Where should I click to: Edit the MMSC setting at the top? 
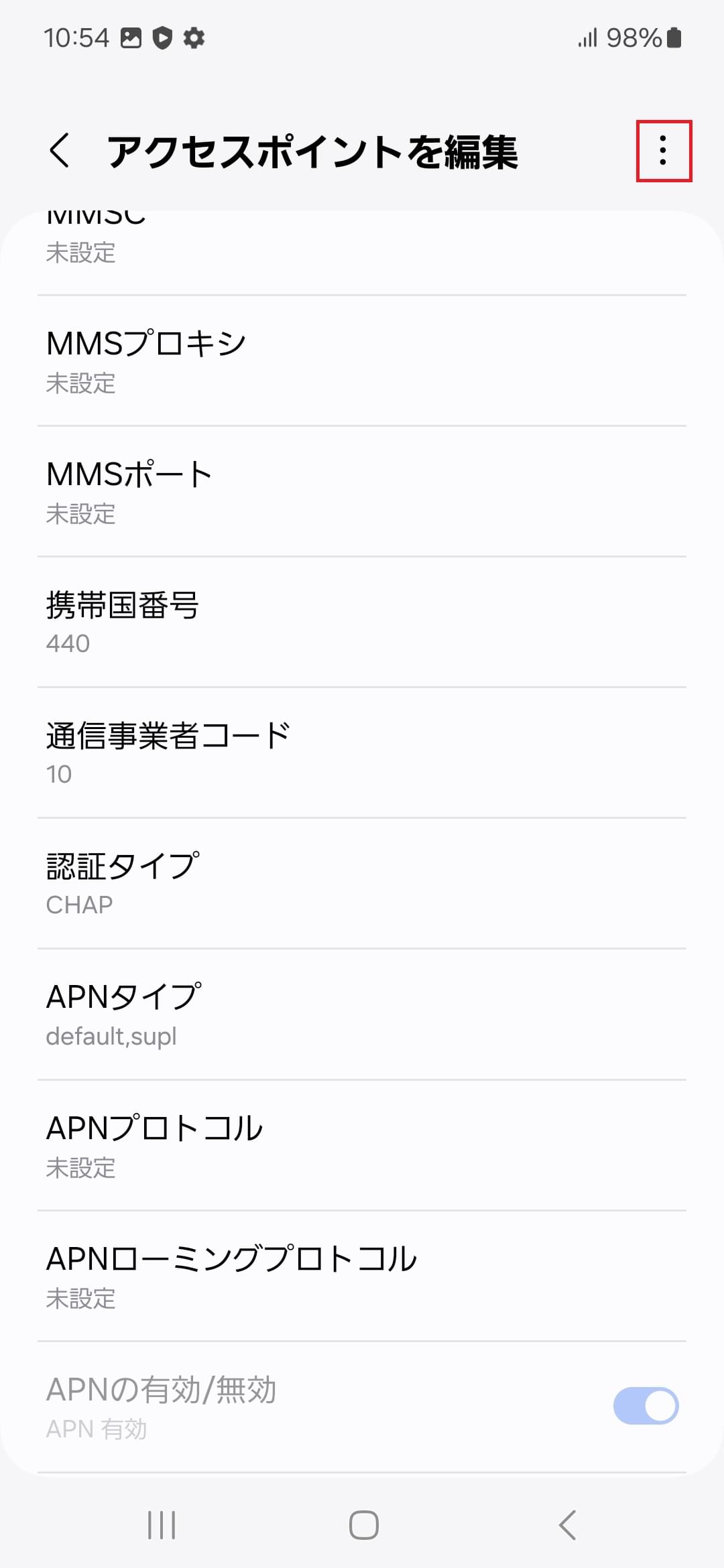pos(362,235)
